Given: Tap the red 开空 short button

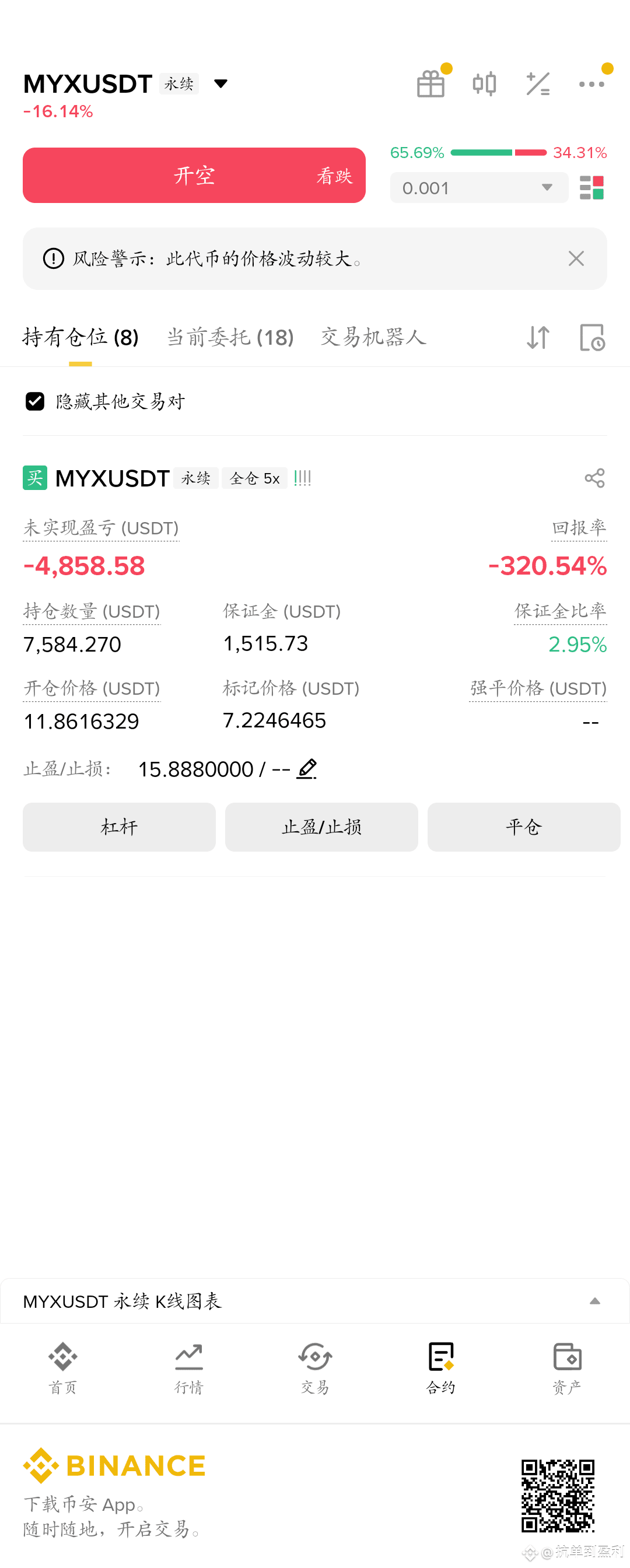Looking at the screenshot, I should [x=194, y=176].
